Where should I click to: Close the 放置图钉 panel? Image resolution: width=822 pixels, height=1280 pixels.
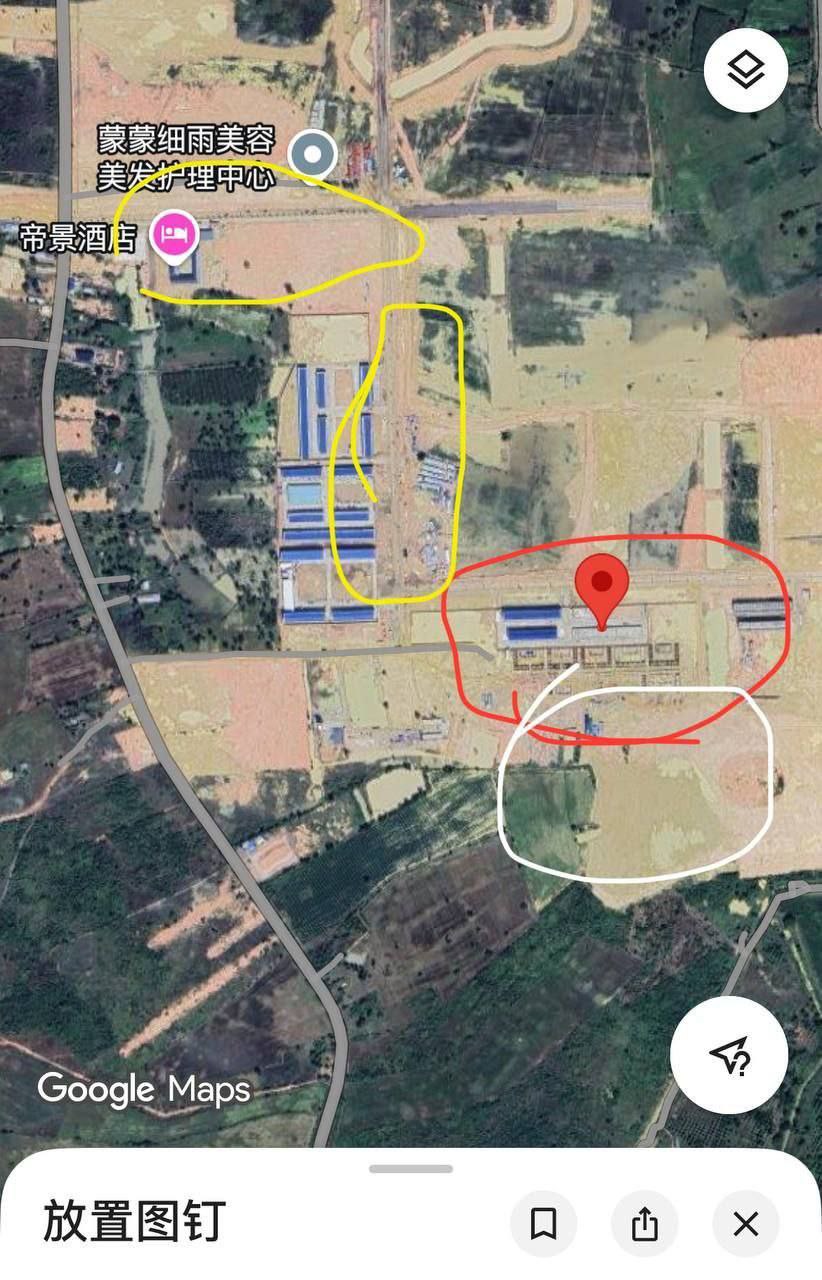pos(745,1223)
